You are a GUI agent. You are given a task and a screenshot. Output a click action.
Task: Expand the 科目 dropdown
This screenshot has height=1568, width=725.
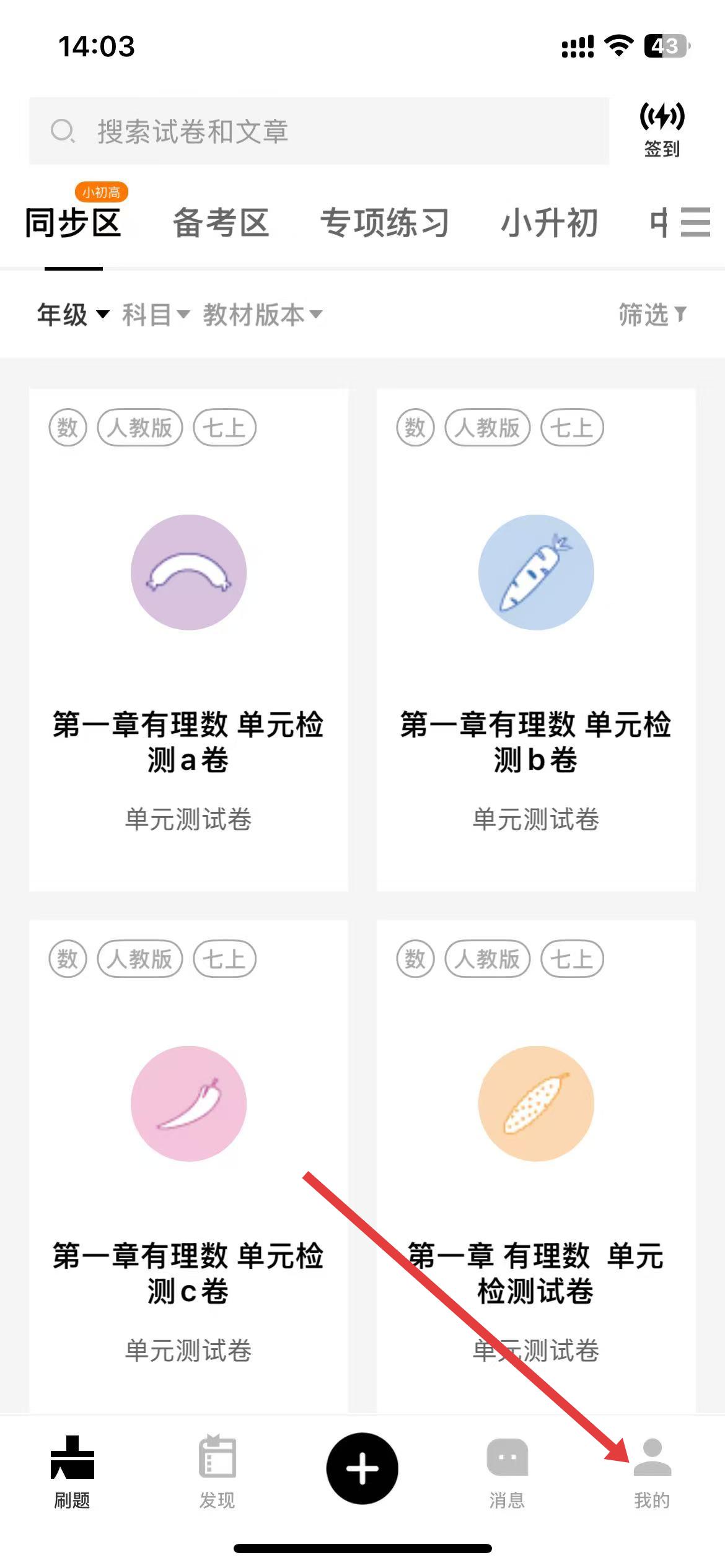[x=156, y=315]
